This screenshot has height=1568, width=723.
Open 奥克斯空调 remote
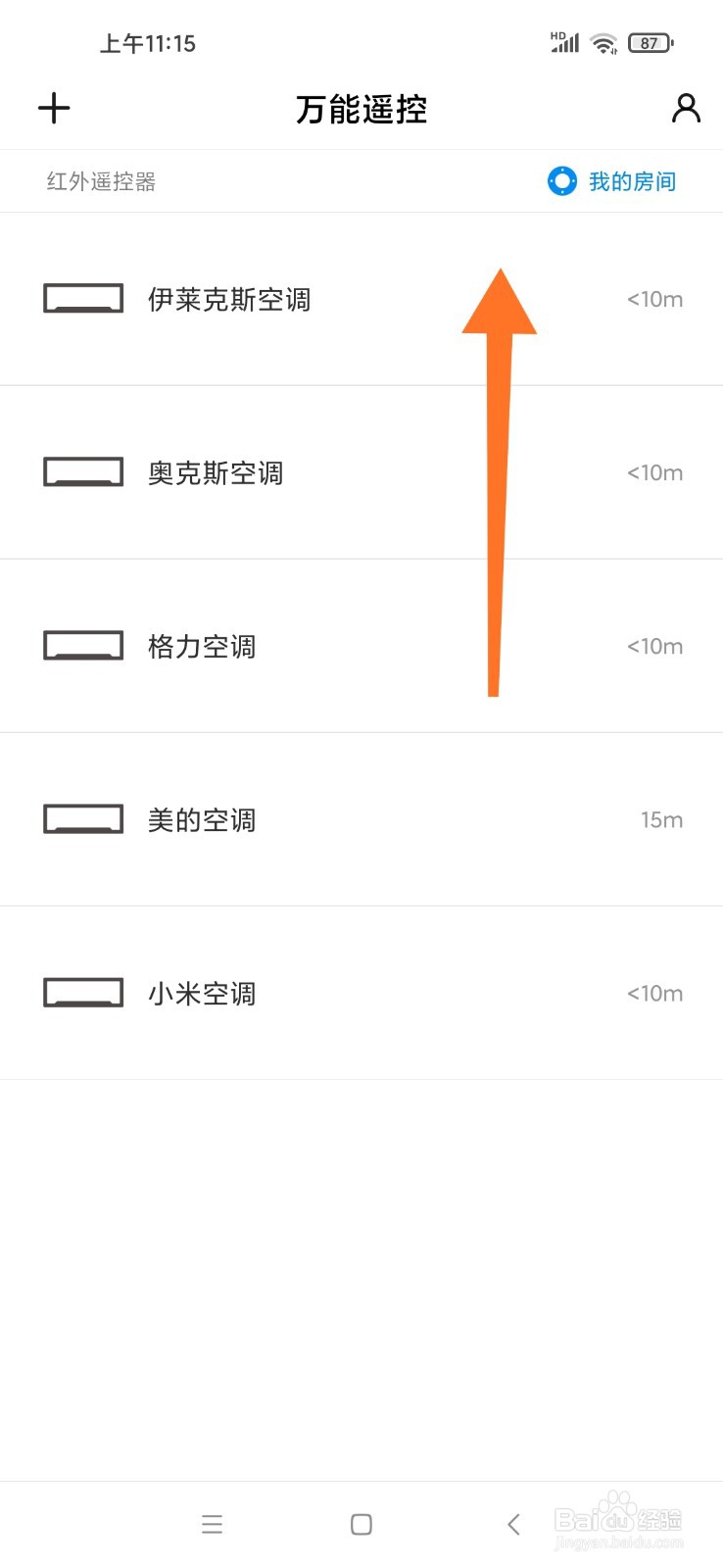click(x=361, y=472)
